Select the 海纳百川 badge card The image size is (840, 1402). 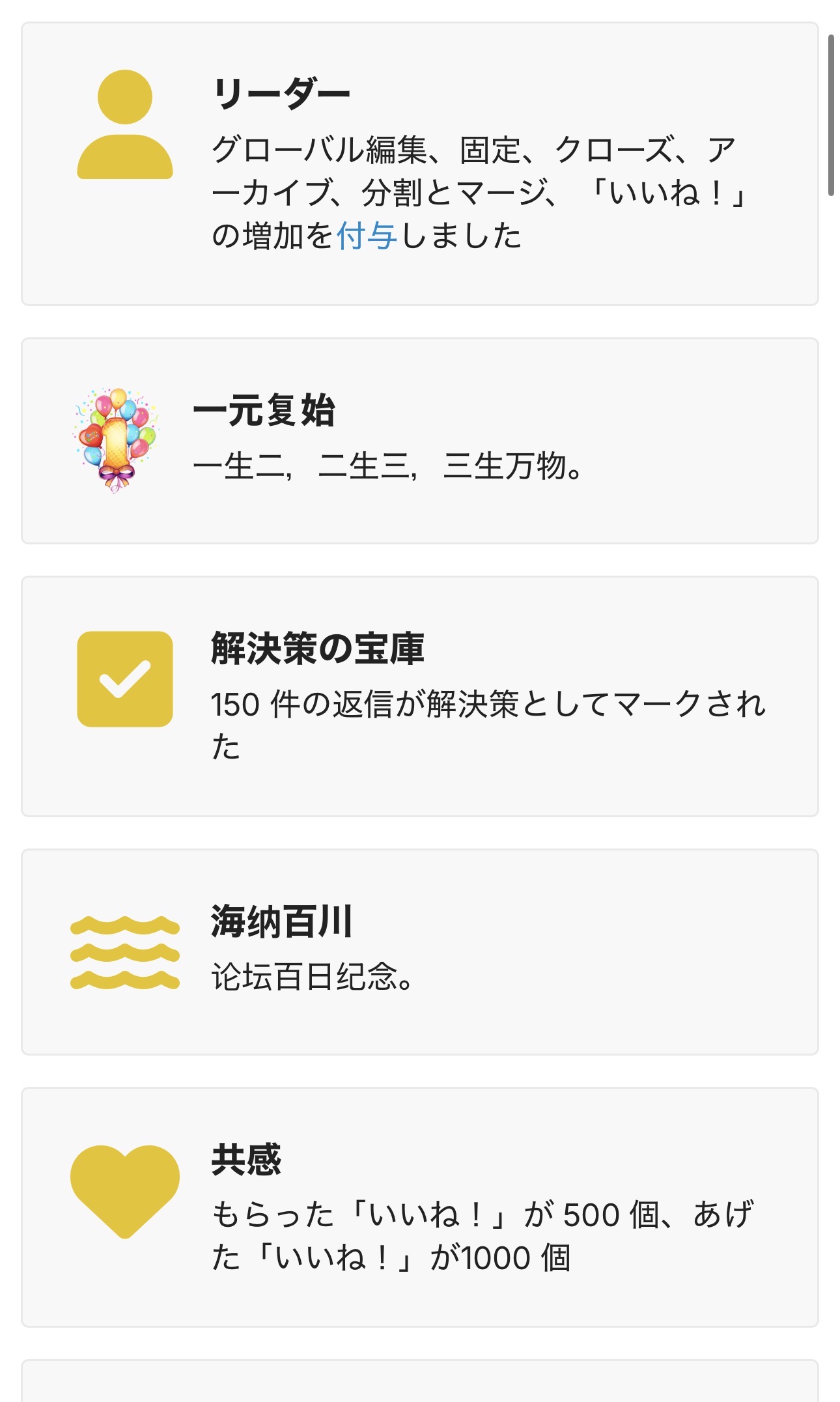pos(419,952)
